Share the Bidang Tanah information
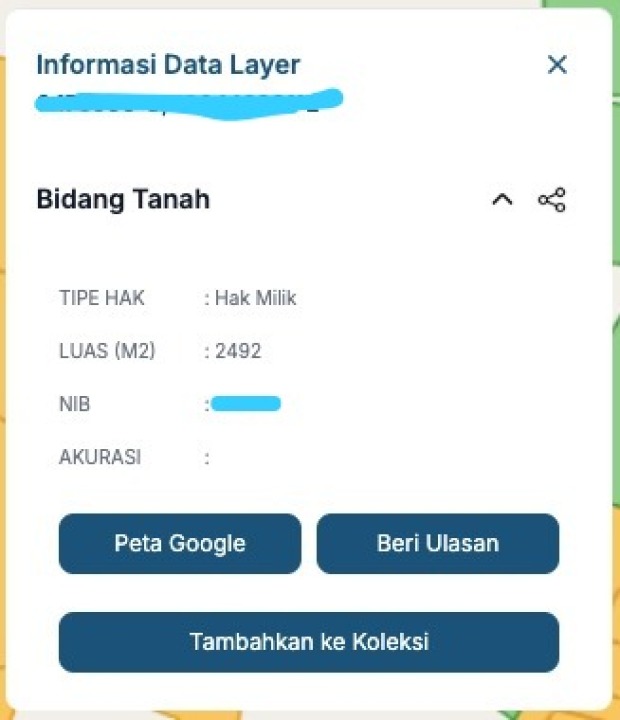 click(x=552, y=200)
